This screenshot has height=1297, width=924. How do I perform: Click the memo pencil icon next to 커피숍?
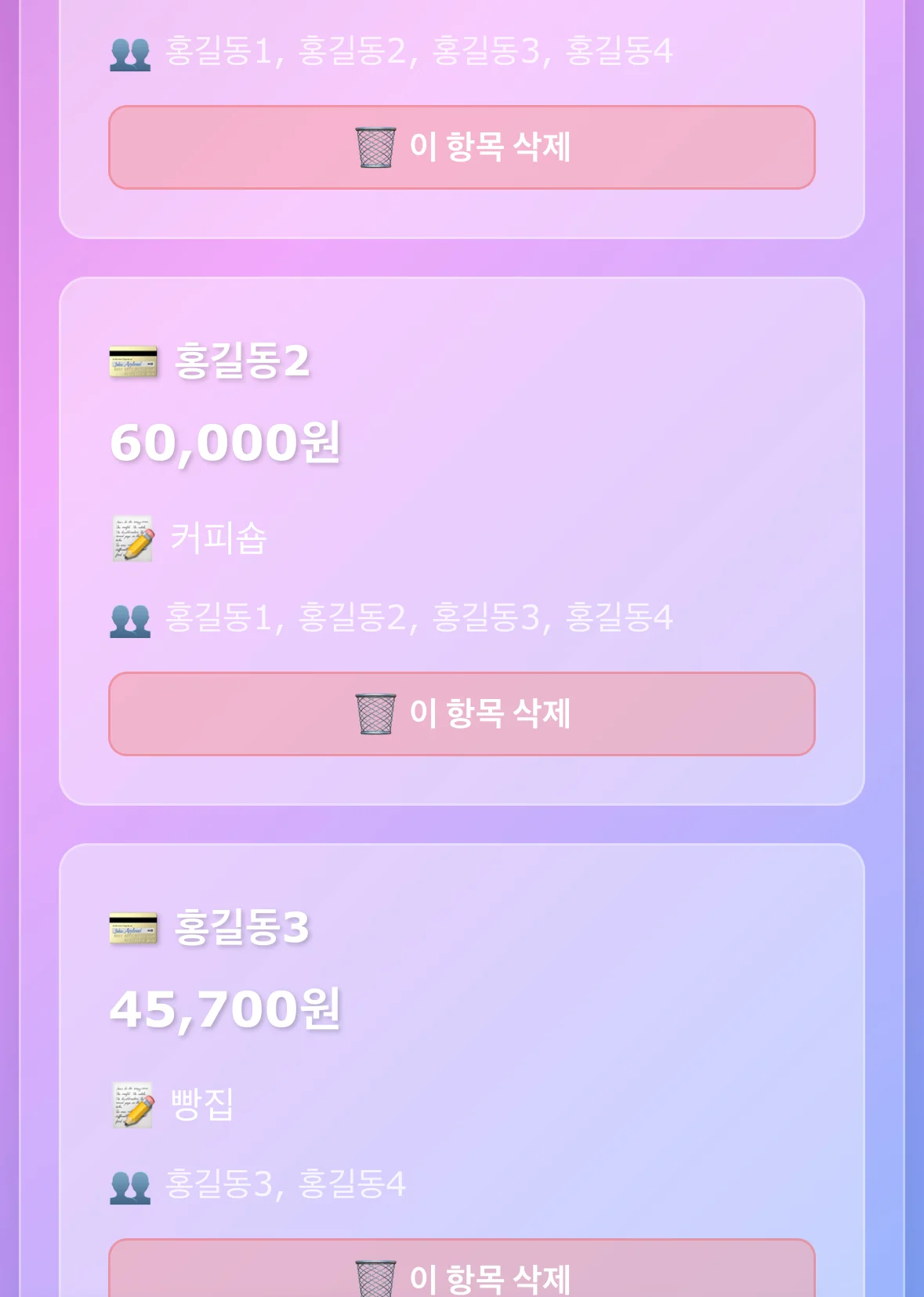click(x=133, y=538)
